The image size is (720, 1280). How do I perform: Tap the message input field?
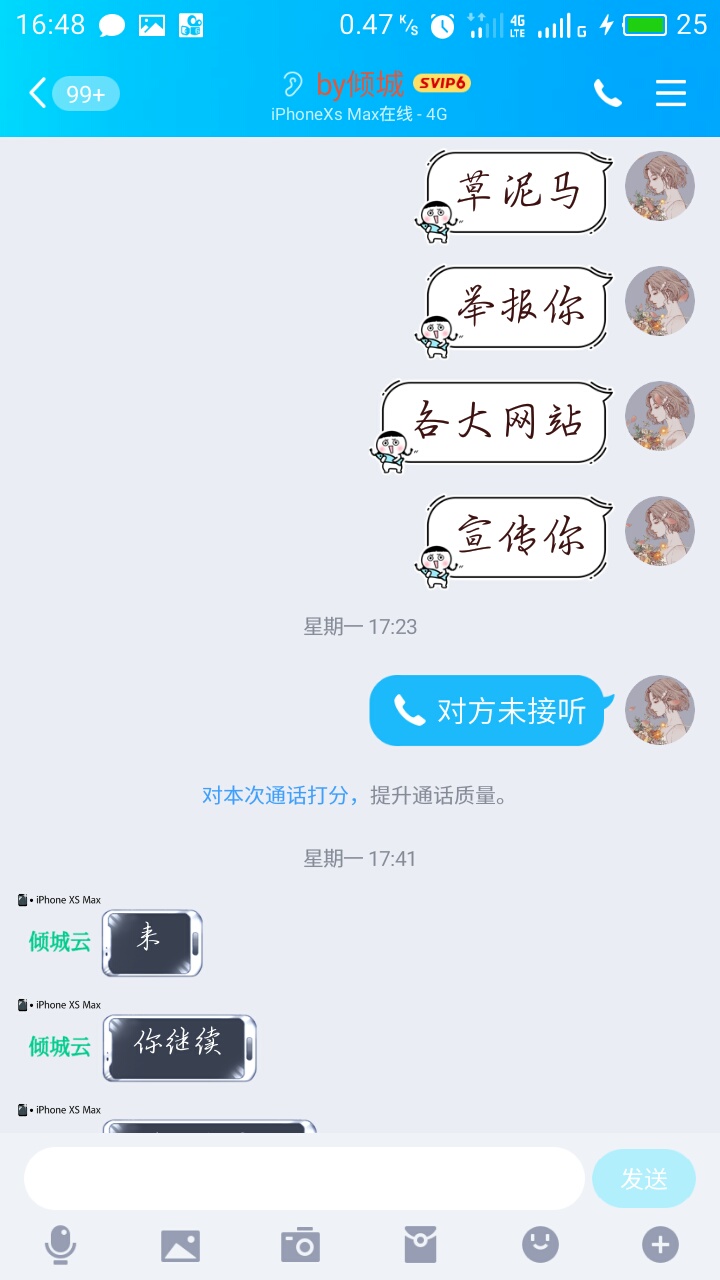click(x=304, y=1178)
